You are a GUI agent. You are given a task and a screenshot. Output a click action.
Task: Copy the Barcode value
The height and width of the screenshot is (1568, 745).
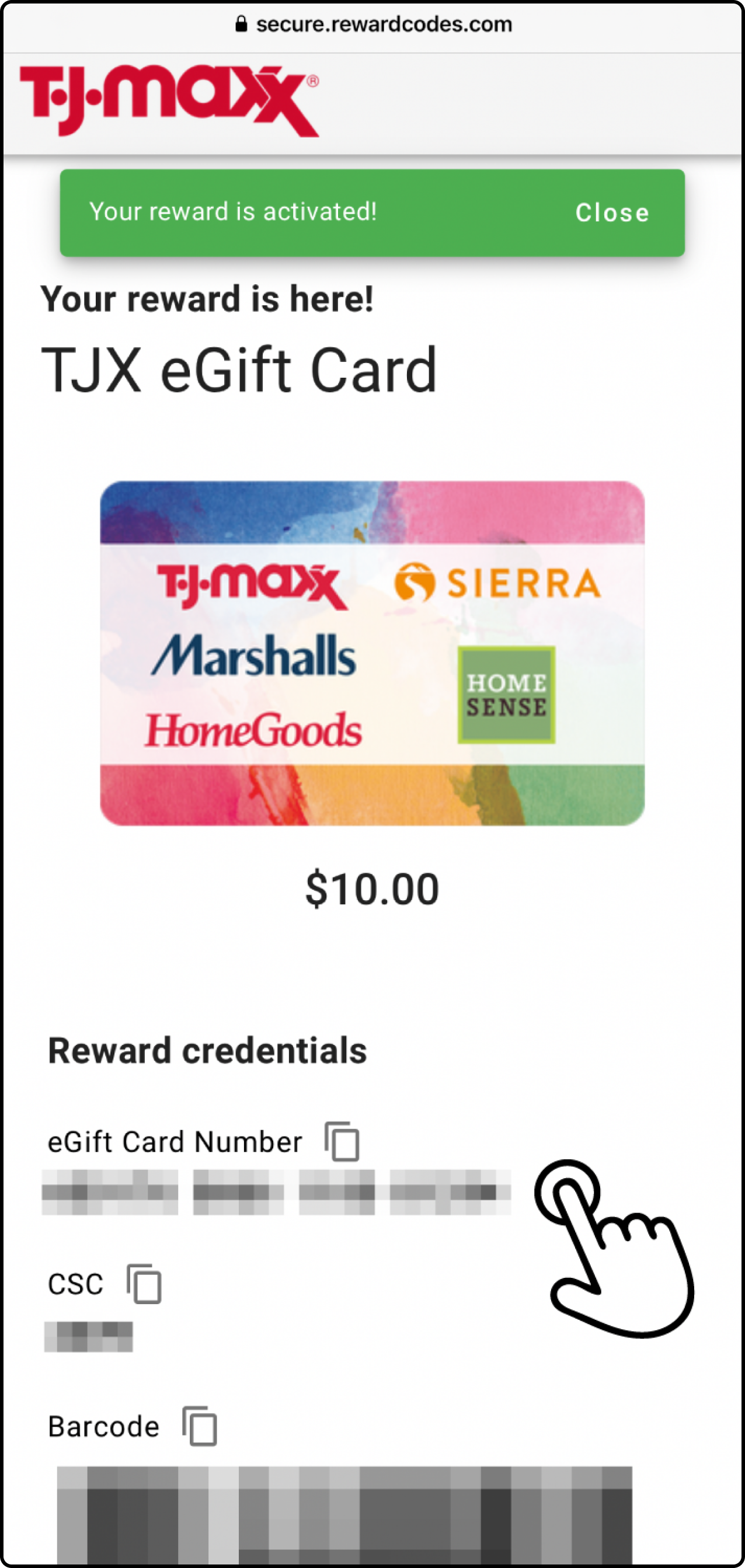tap(200, 1426)
